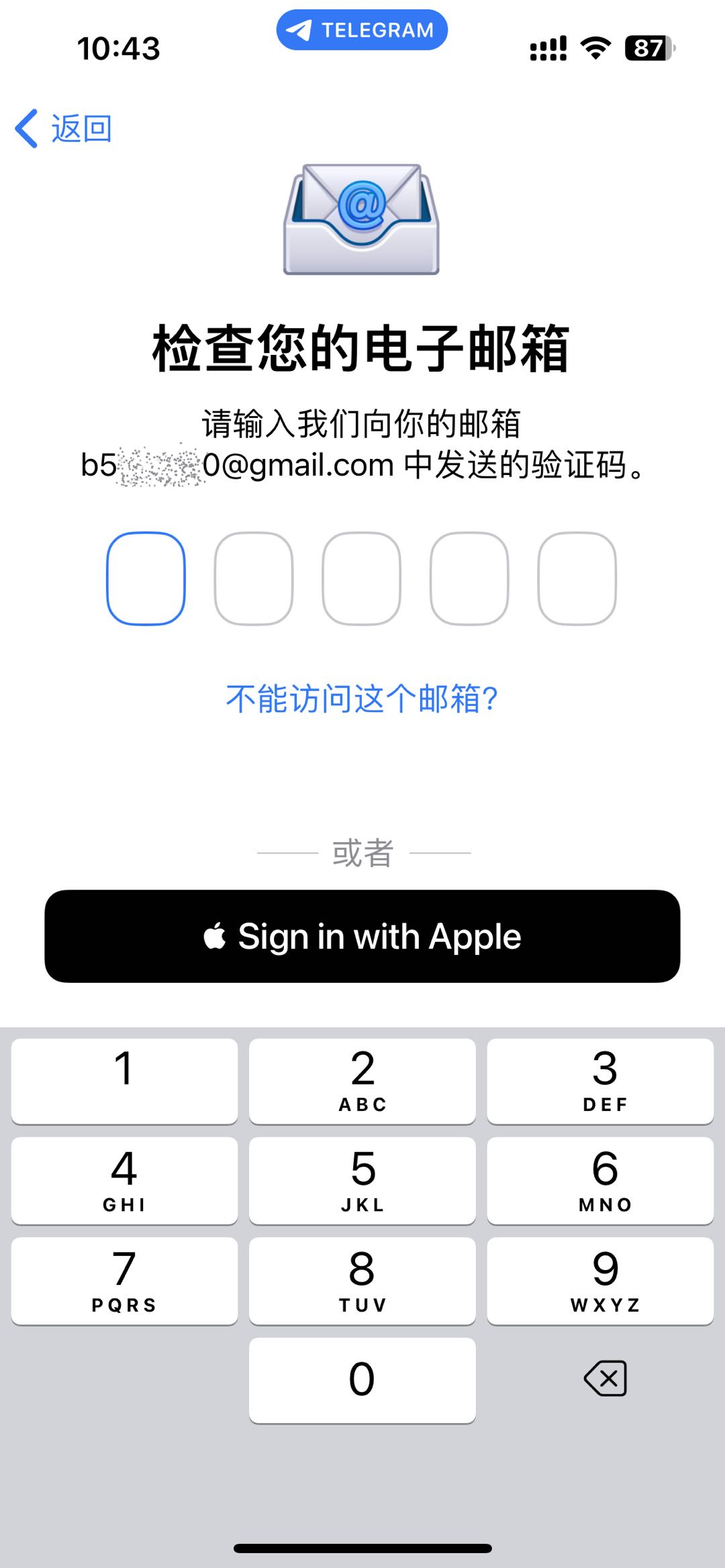Tap 不能访问这个邮箱? link
The height and width of the screenshot is (1568, 725).
(x=362, y=698)
